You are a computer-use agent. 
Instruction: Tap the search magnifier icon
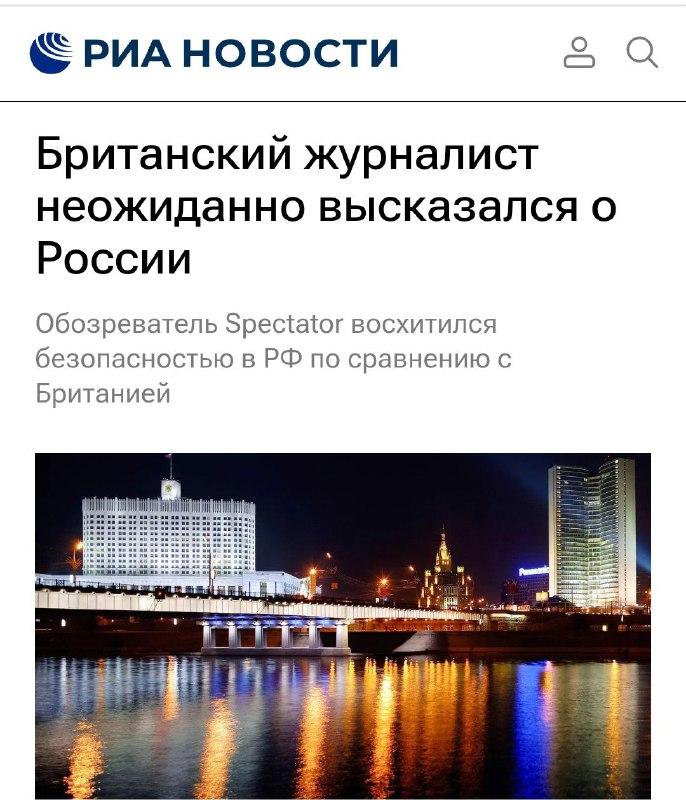[642, 52]
